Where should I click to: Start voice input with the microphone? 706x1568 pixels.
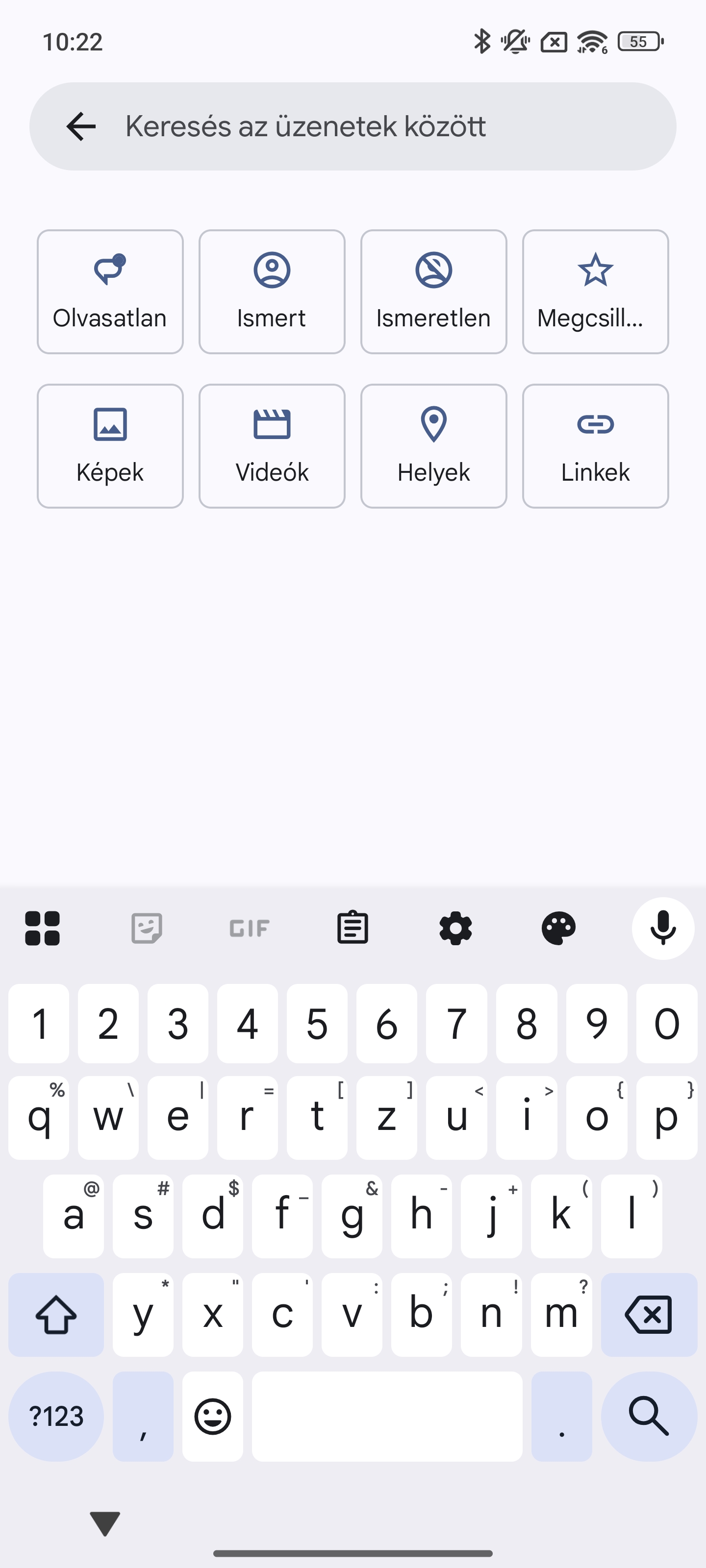pos(663,928)
